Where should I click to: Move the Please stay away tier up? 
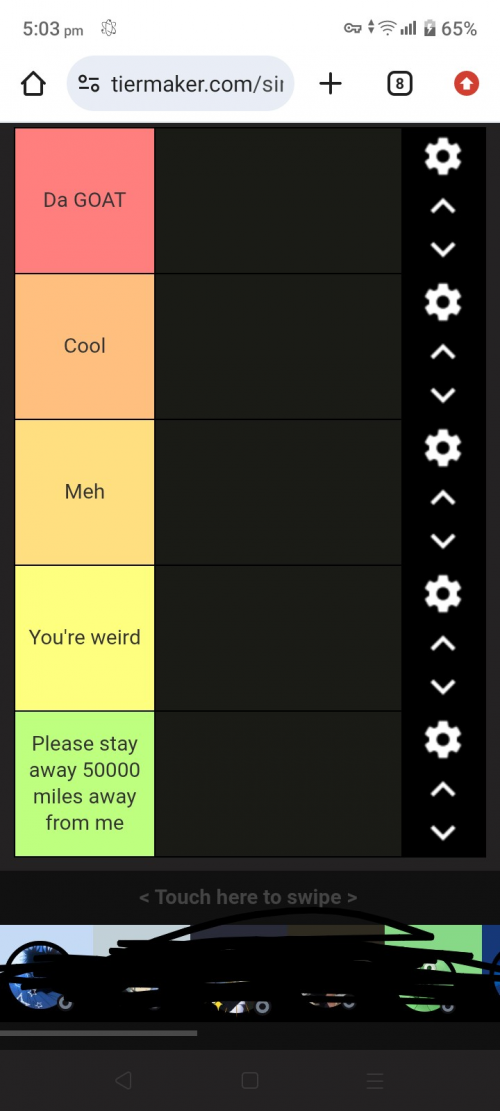point(443,789)
